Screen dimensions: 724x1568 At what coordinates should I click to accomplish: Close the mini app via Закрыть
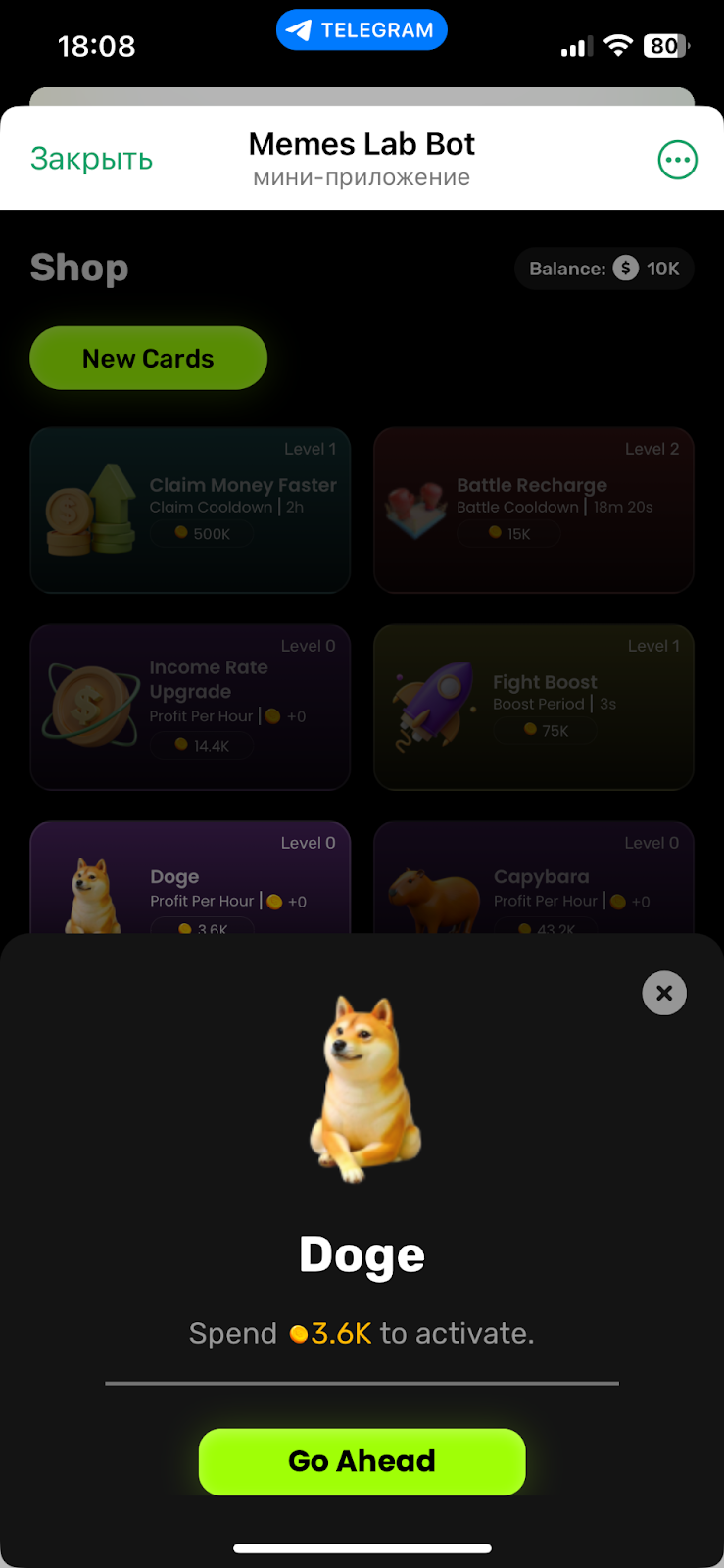pos(91,159)
